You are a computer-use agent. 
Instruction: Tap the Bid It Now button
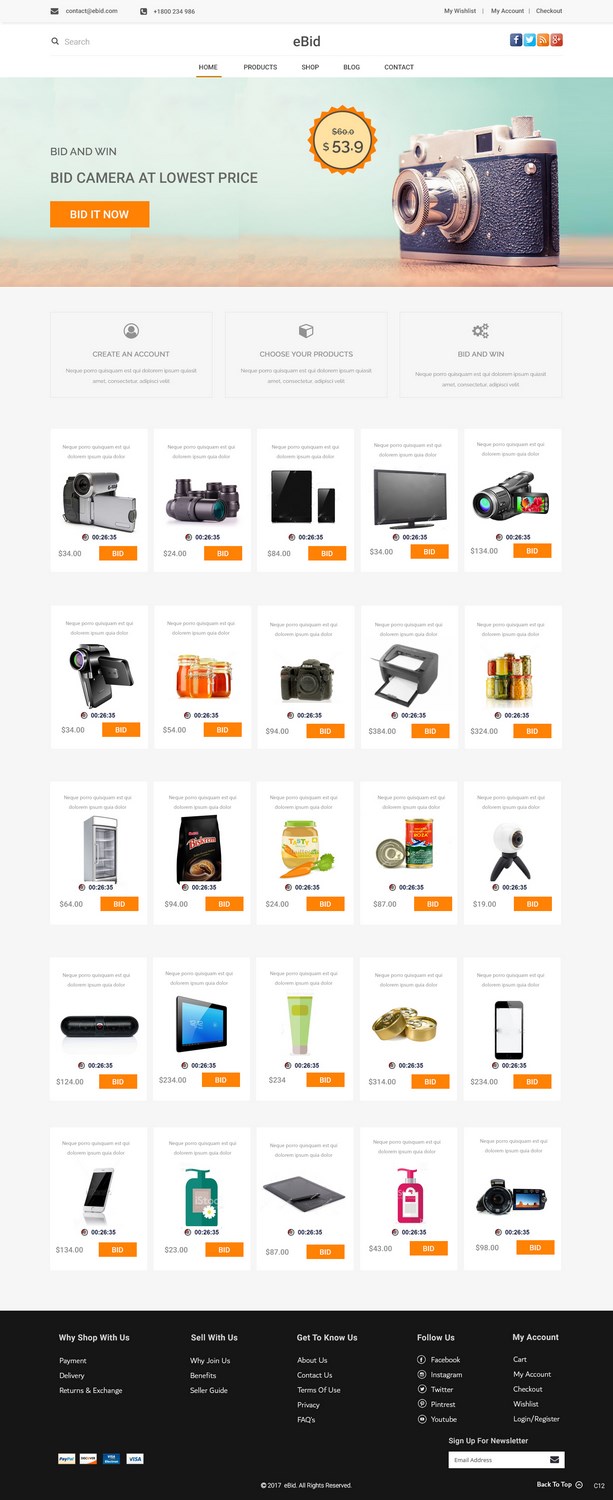click(99, 214)
